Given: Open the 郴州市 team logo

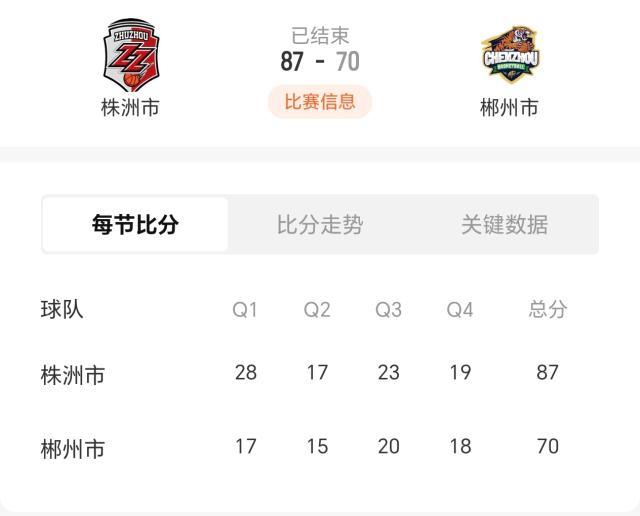Looking at the screenshot, I should point(510,55).
